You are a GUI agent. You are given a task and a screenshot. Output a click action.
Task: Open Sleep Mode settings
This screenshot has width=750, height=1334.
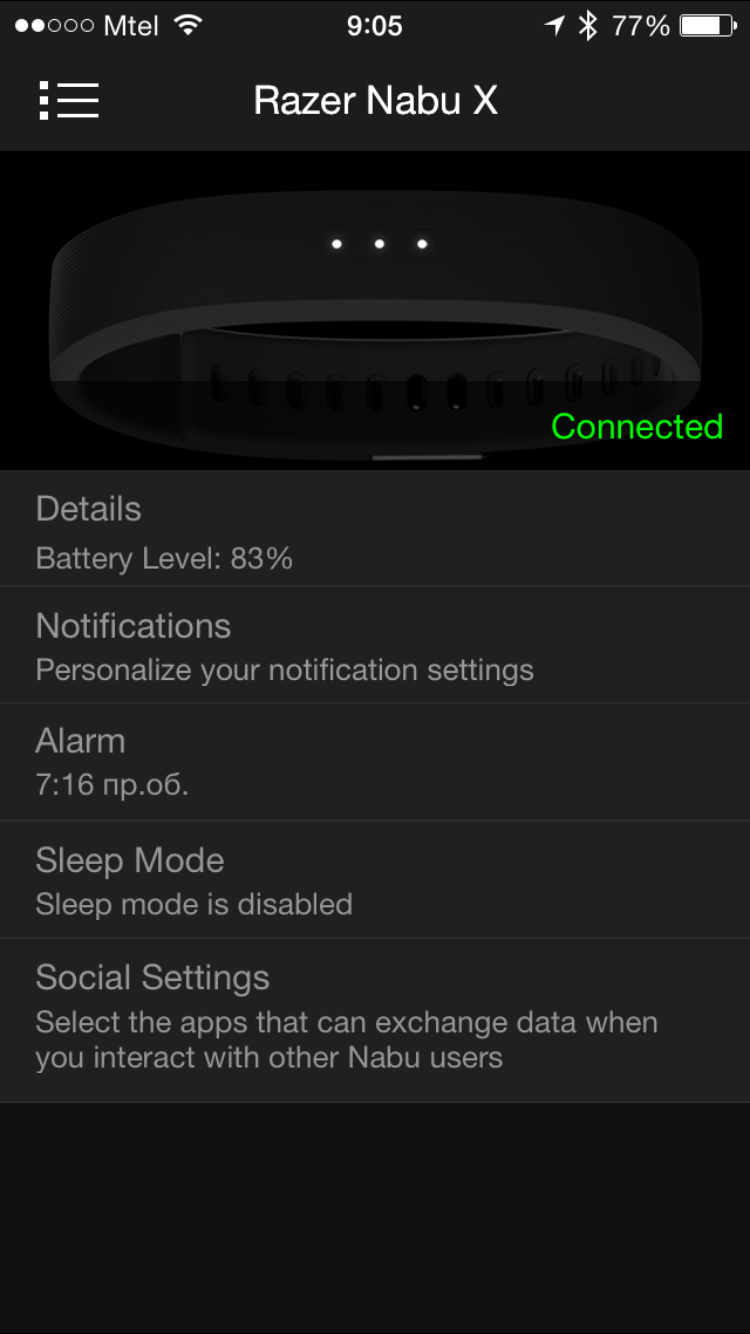(375, 880)
